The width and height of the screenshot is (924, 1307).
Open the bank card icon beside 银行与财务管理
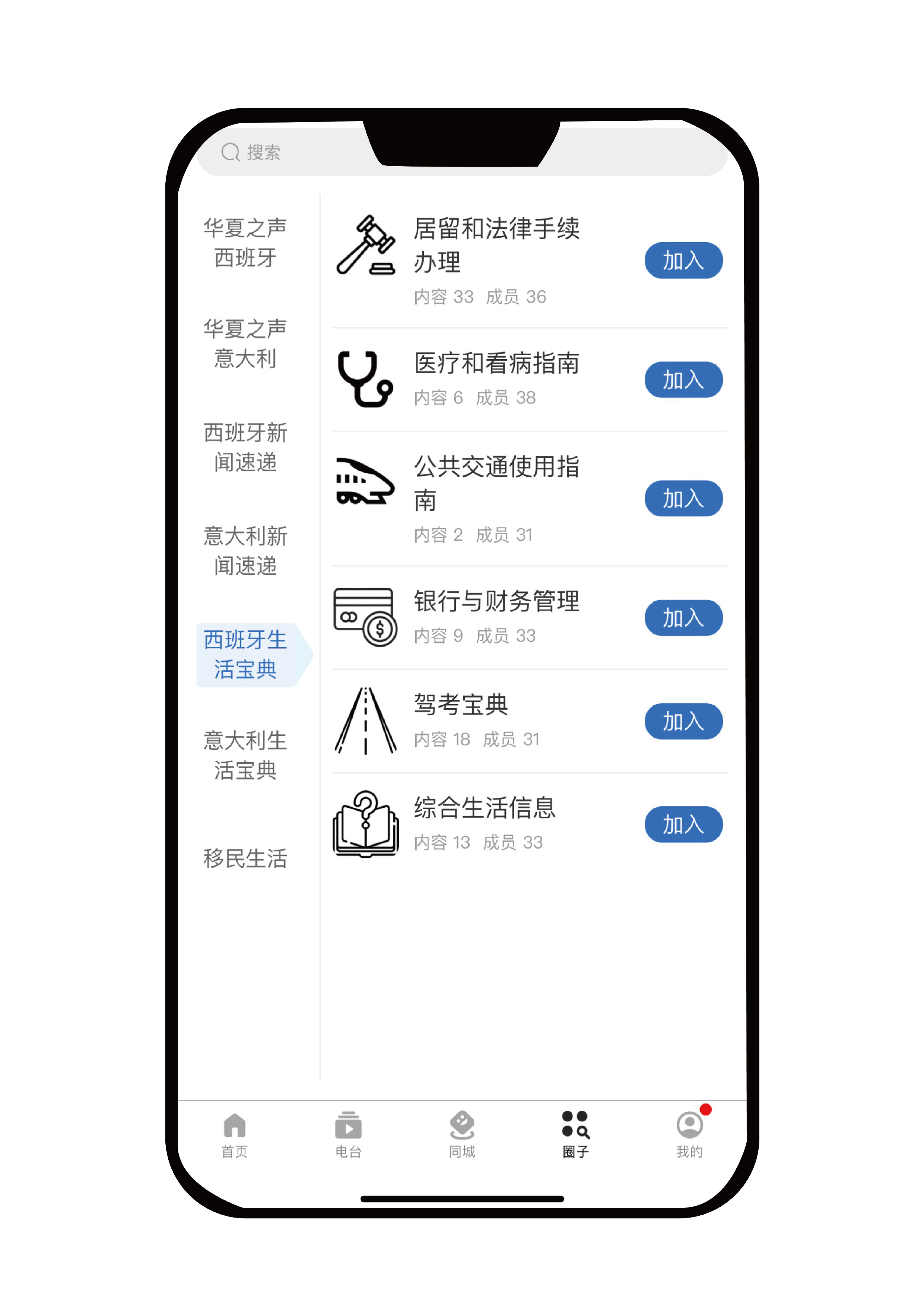(x=364, y=618)
